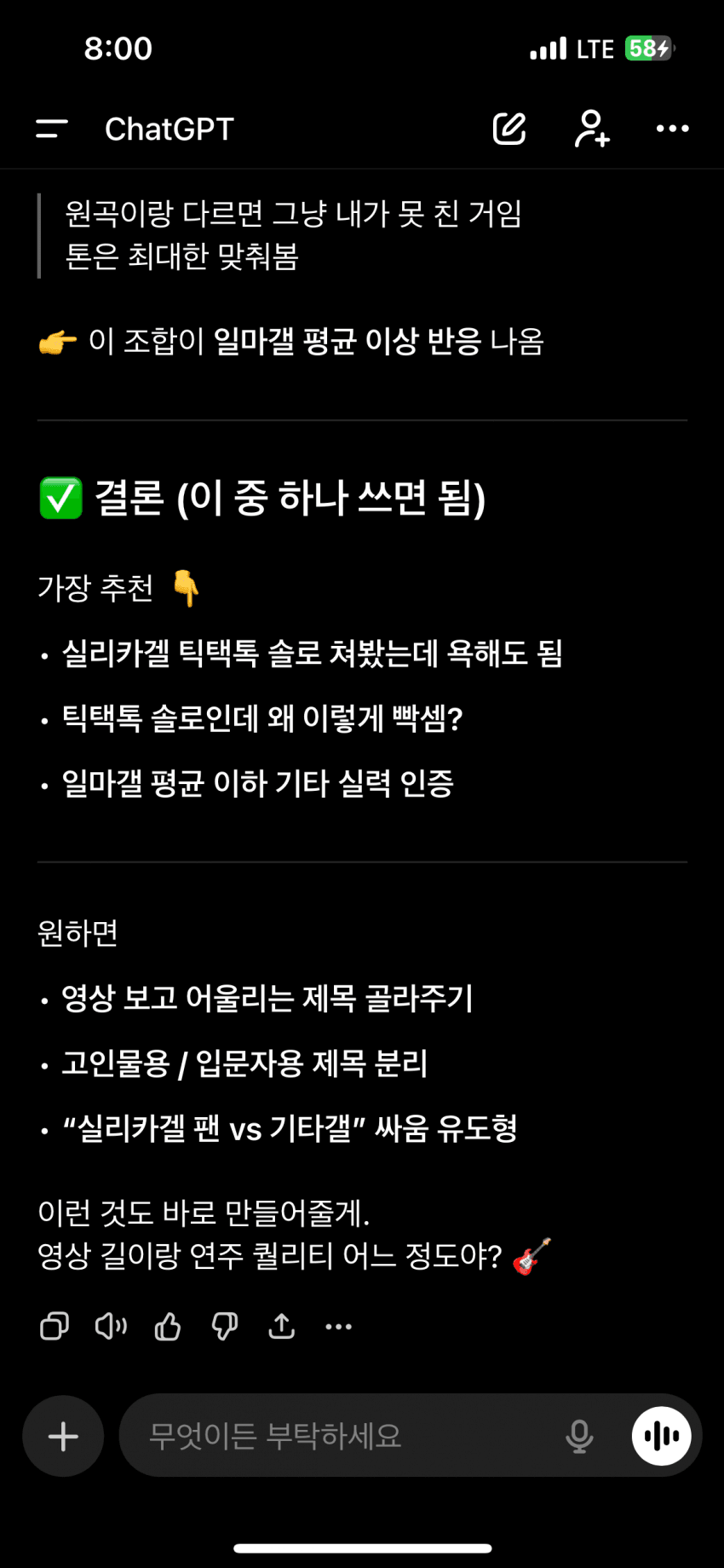Open the top-right overflow menu
Screen dimensions: 724x1568
672,129
